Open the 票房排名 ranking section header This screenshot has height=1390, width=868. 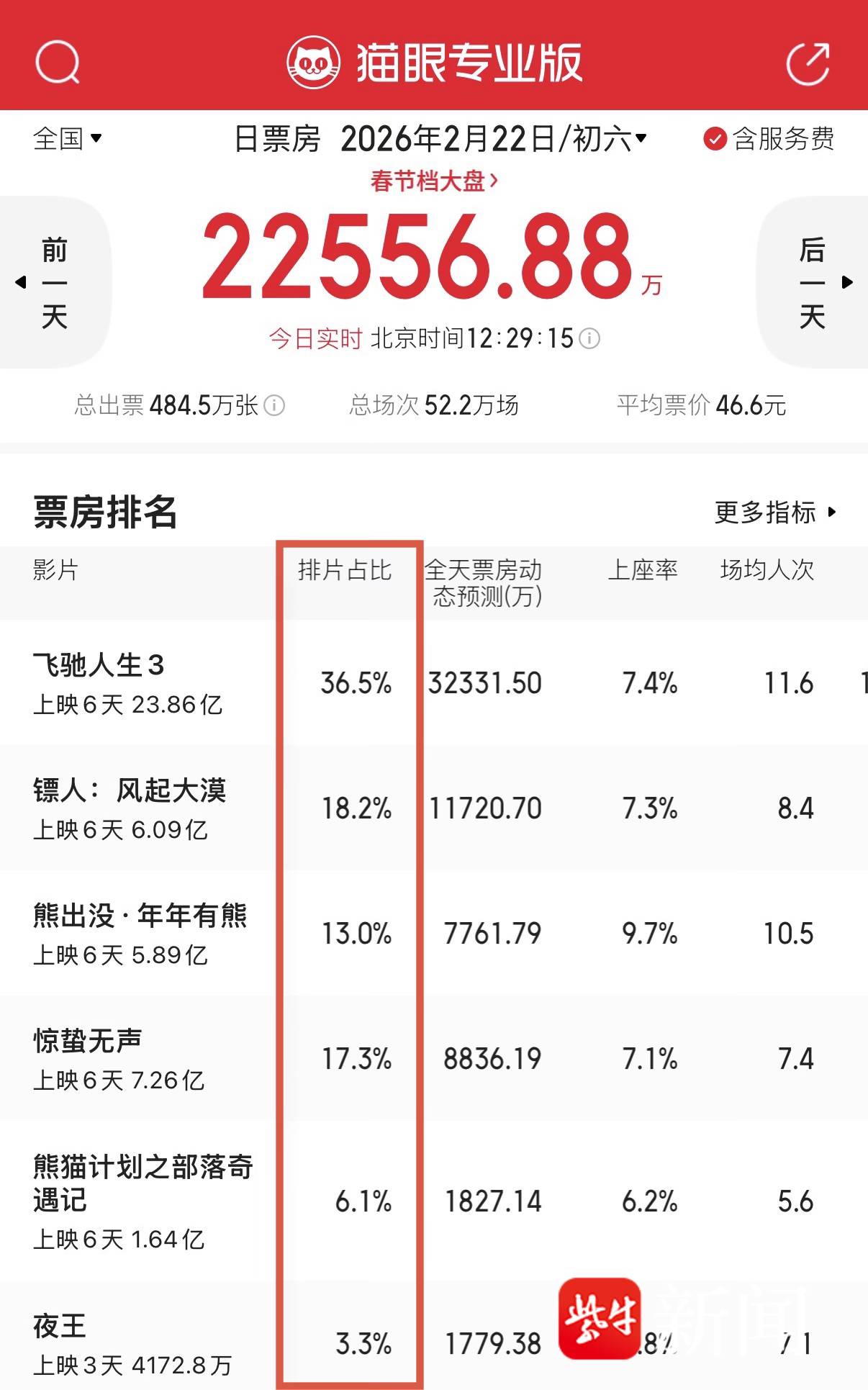(x=104, y=513)
